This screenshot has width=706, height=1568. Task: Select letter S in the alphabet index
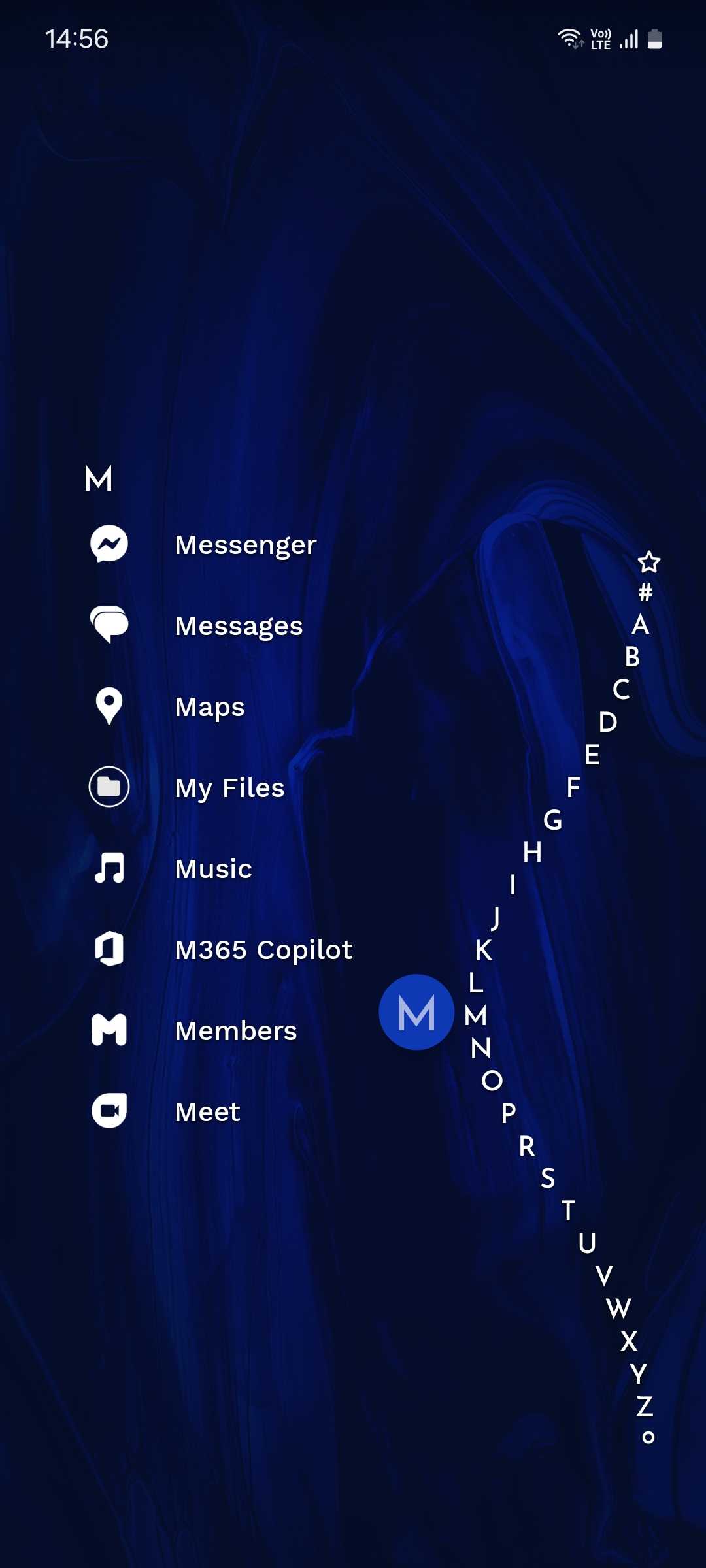(x=548, y=1178)
